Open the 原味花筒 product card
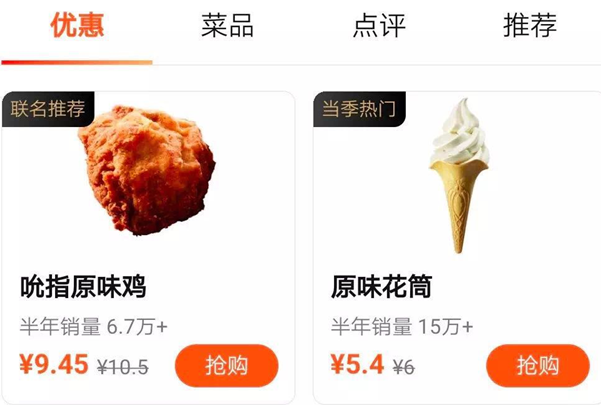Viewport: 601px width, 405px height. pyautogui.click(x=458, y=200)
